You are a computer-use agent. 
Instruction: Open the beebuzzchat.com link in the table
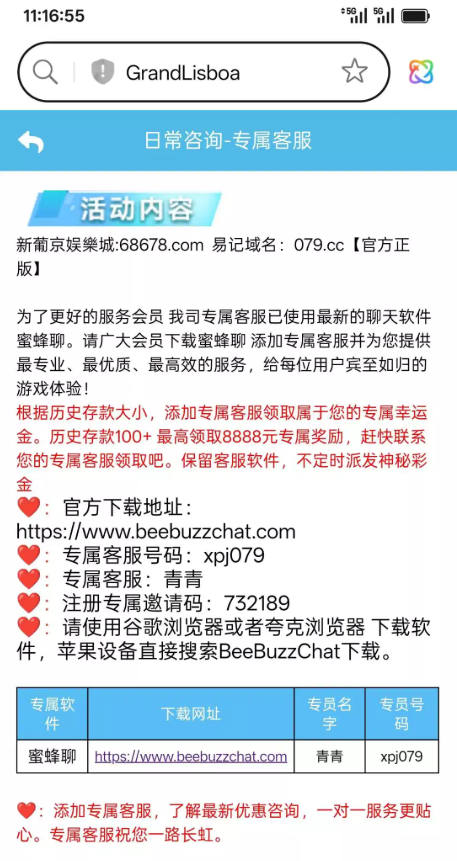pos(191,756)
